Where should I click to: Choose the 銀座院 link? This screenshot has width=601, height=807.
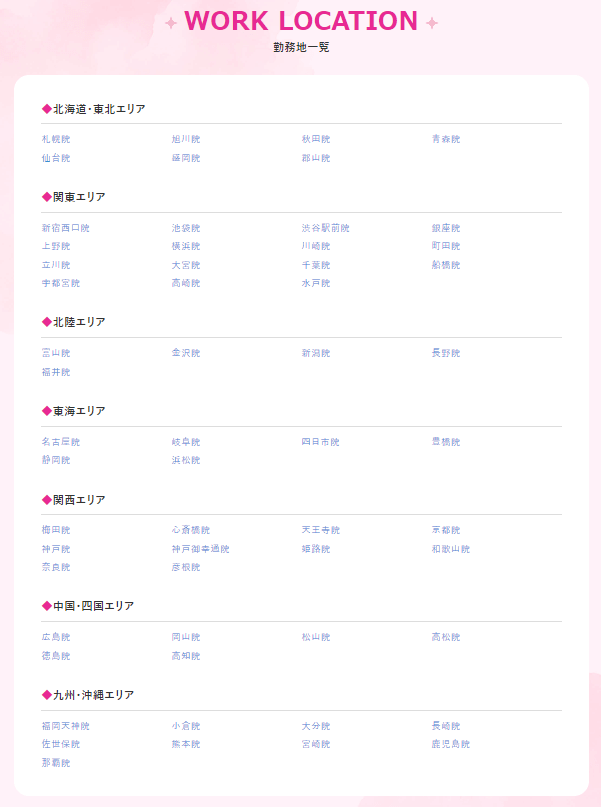[446, 228]
